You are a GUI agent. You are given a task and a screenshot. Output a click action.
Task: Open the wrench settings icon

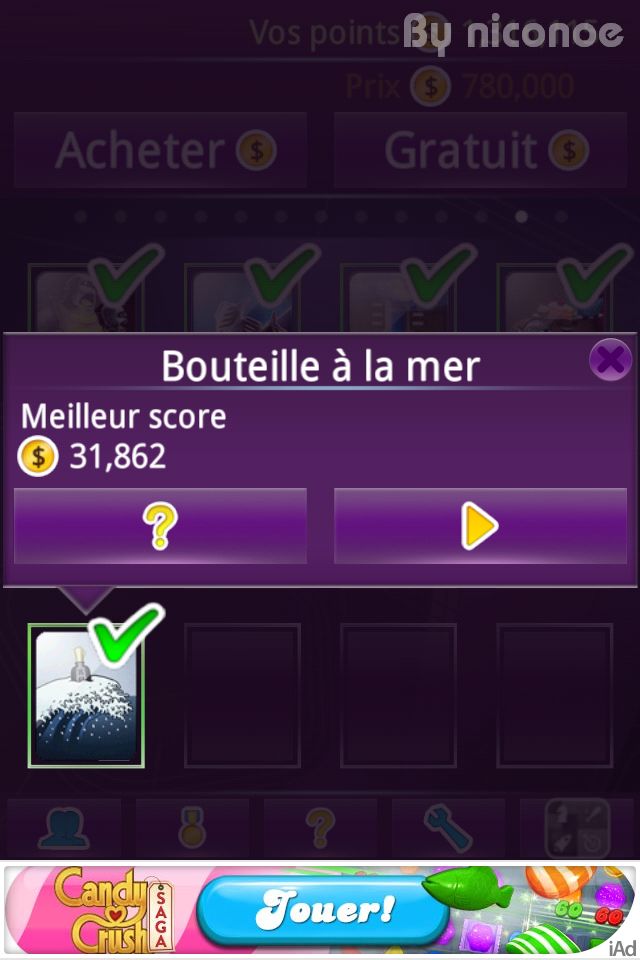(x=448, y=828)
